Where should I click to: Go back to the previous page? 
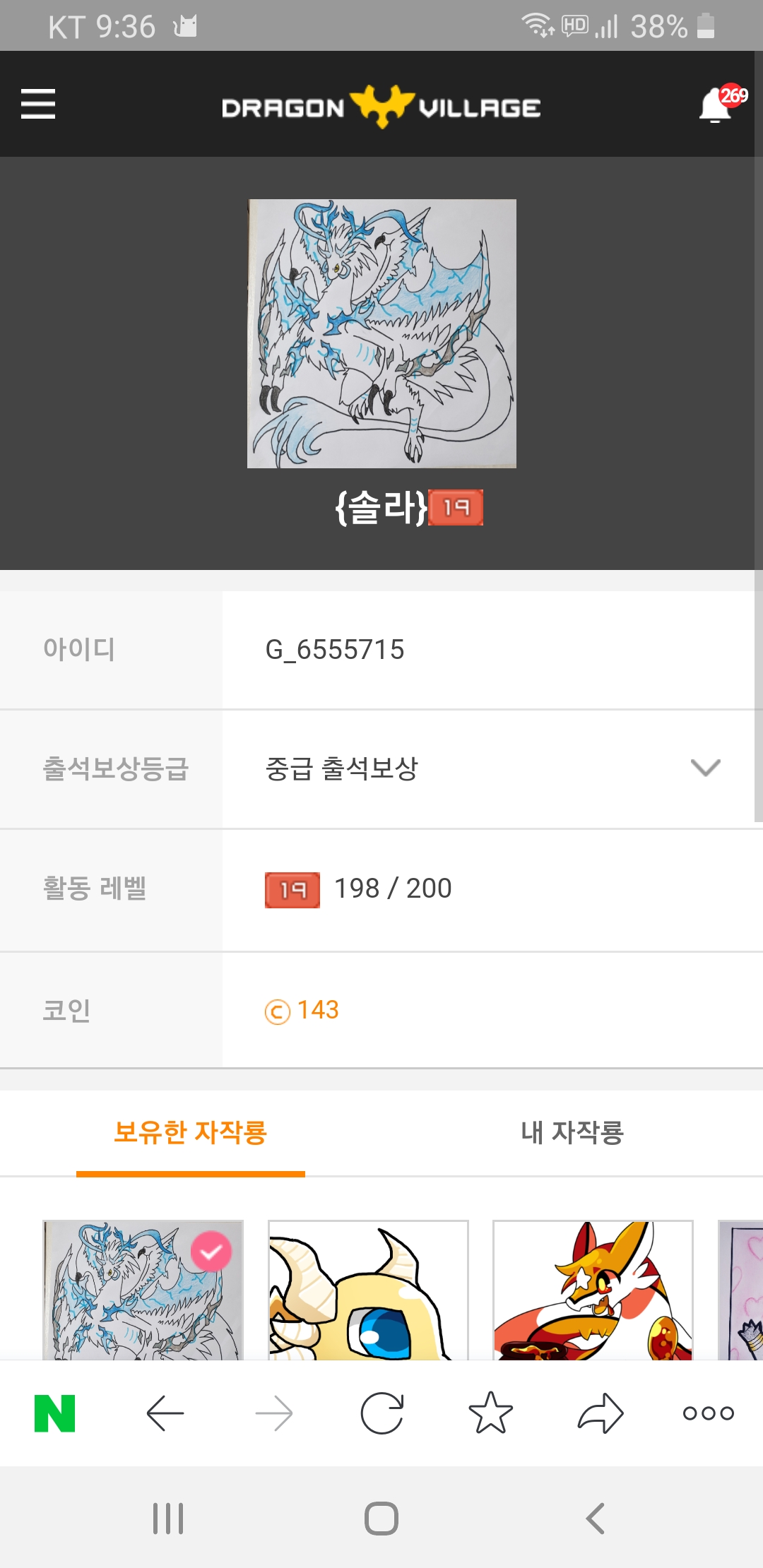tap(165, 1413)
